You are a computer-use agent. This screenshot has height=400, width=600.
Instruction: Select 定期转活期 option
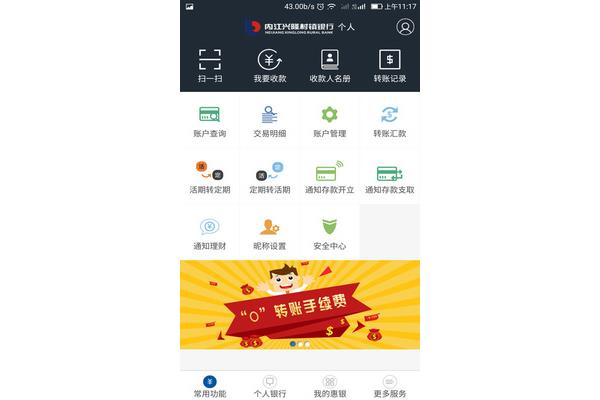(269, 177)
